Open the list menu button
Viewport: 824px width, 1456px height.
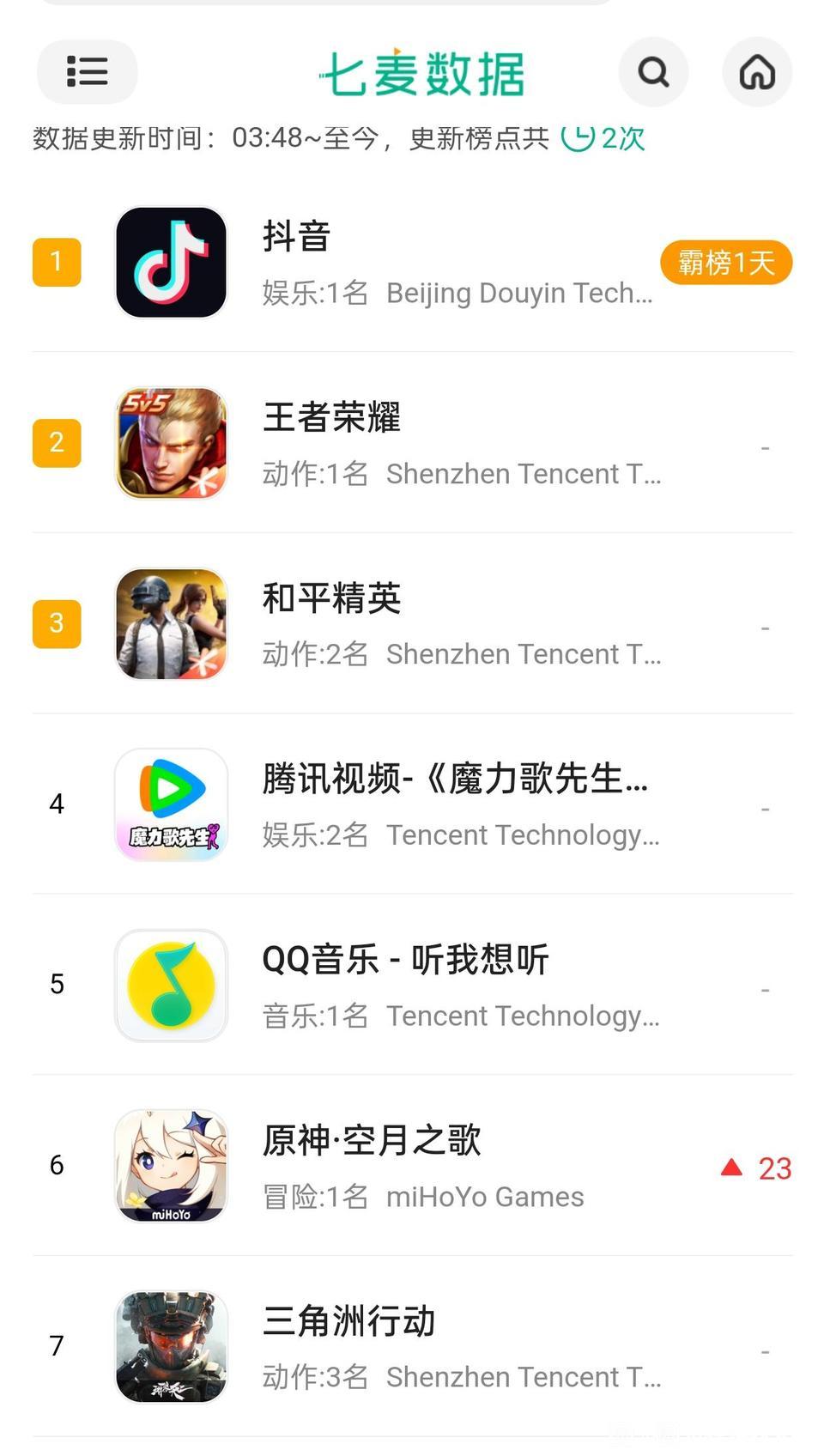(x=87, y=72)
